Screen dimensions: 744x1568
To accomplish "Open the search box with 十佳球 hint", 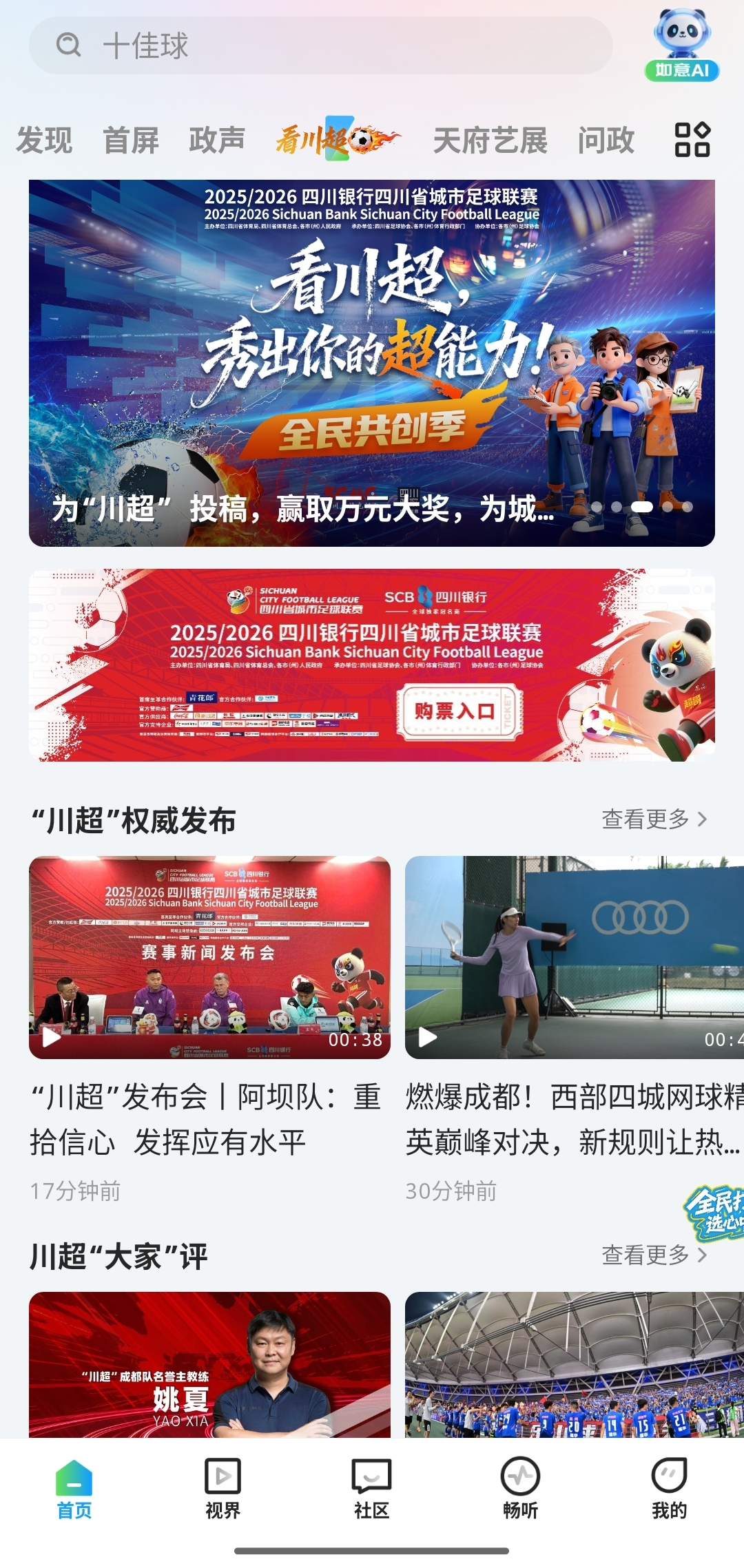I will (x=320, y=45).
